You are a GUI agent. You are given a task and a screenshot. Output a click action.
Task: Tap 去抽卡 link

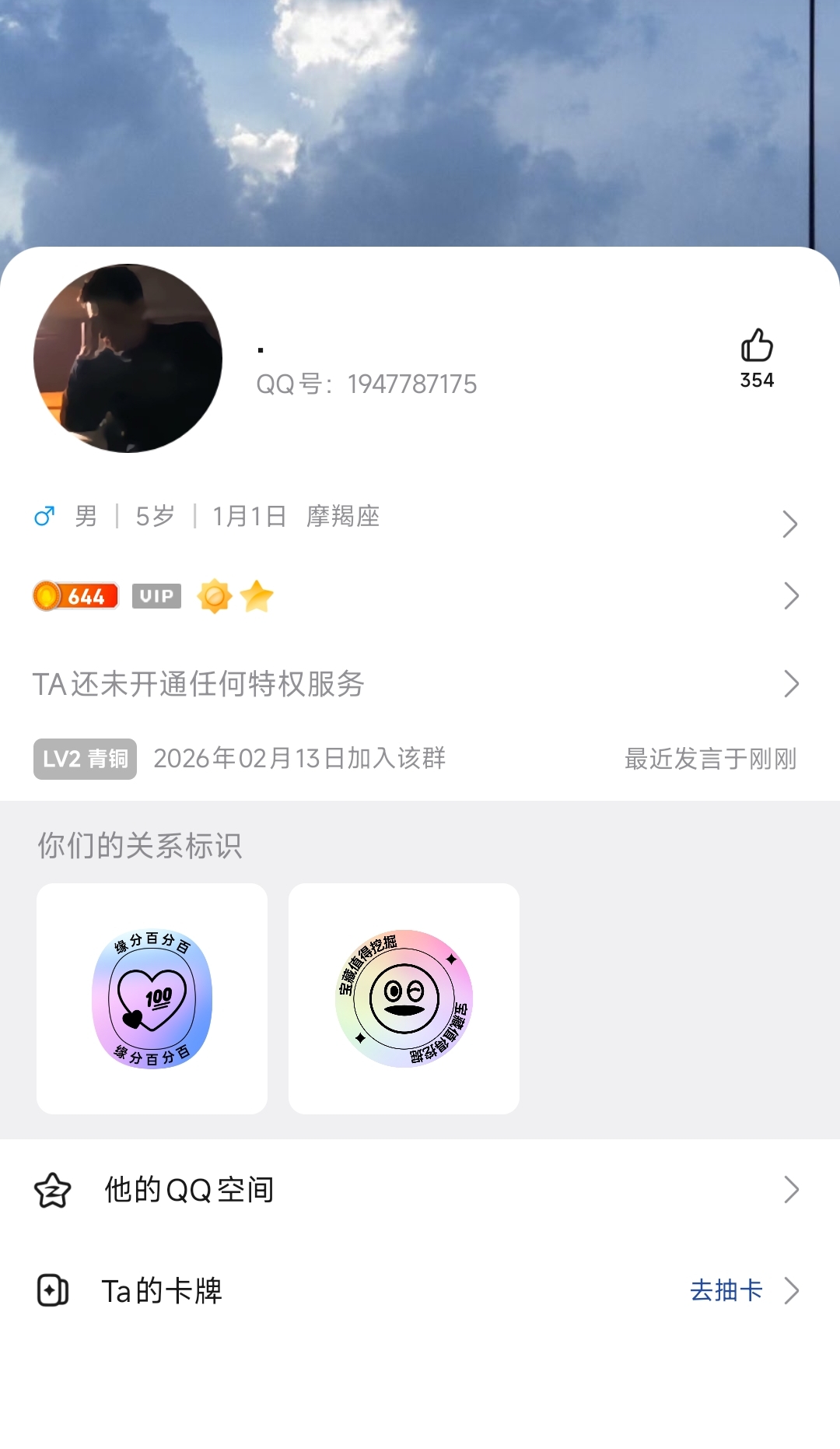coord(726,1291)
